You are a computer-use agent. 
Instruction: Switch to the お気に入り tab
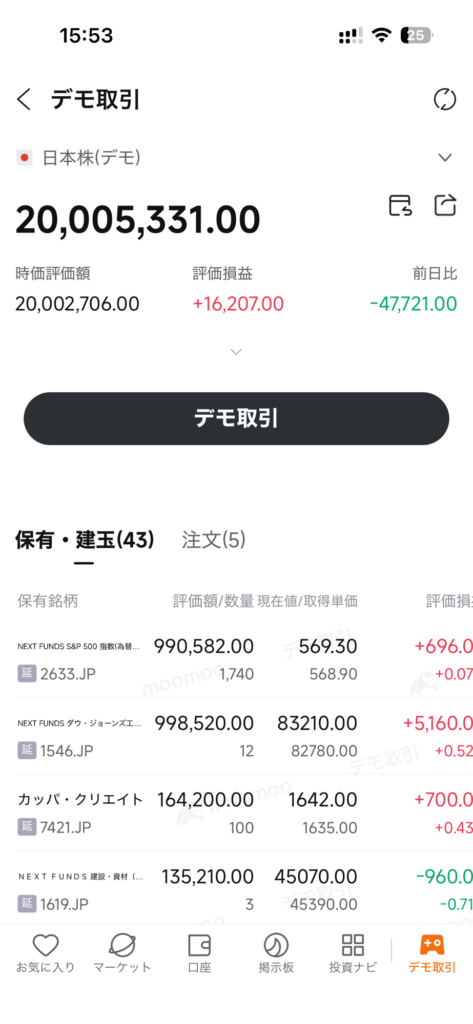click(45, 953)
